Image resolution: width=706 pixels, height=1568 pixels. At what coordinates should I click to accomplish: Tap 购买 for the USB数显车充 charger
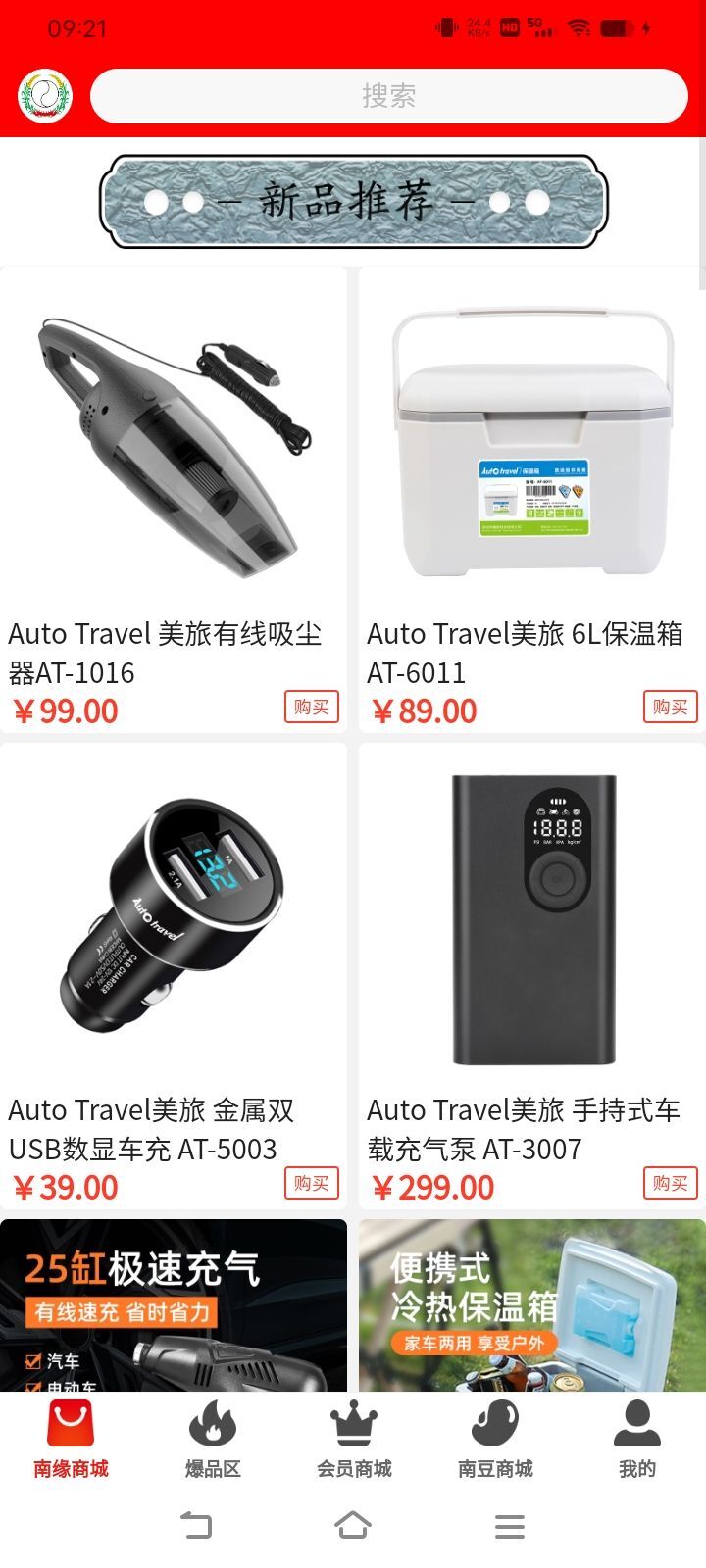coord(310,1183)
